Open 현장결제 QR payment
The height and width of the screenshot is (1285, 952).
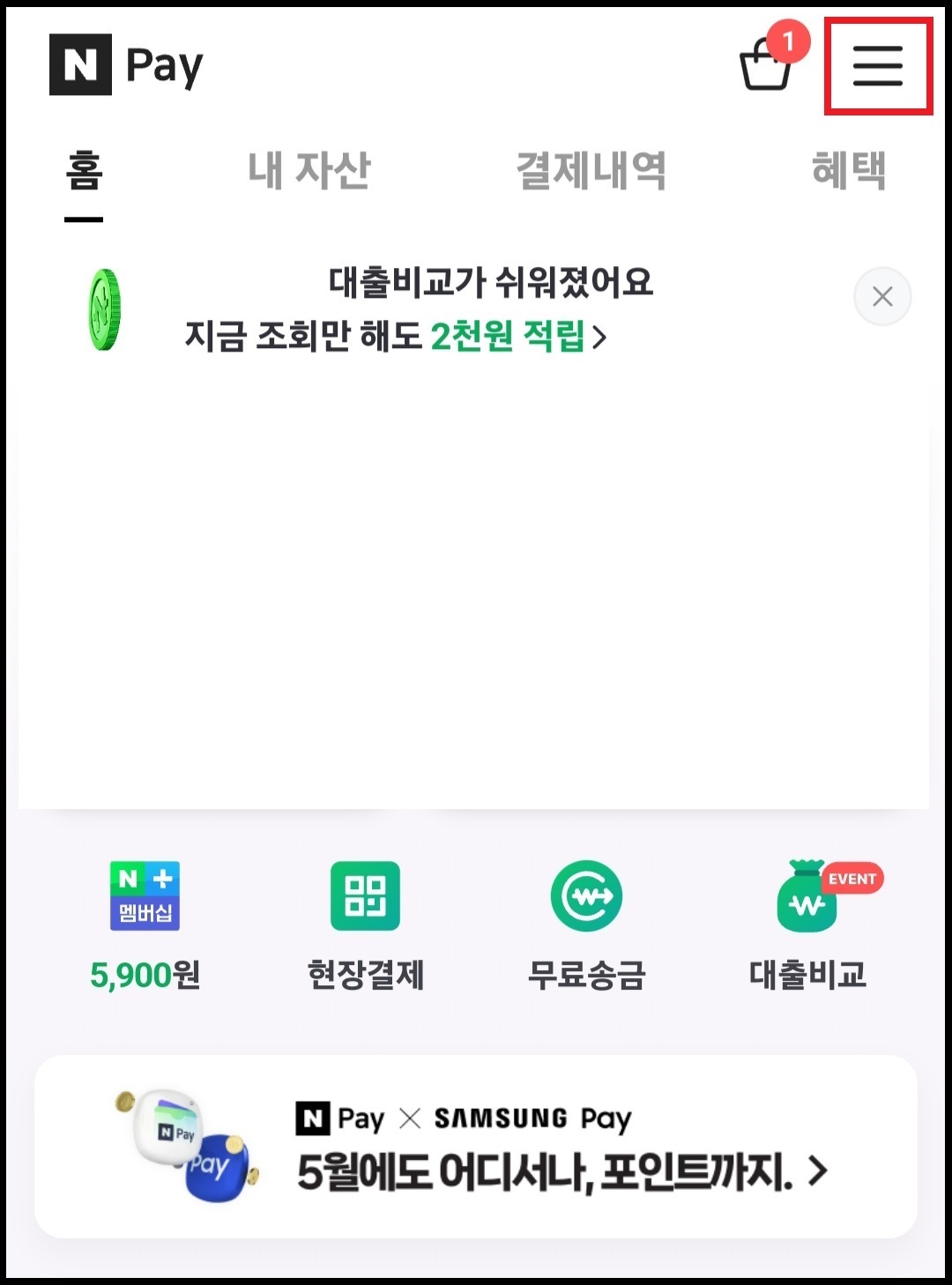click(368, 896)
